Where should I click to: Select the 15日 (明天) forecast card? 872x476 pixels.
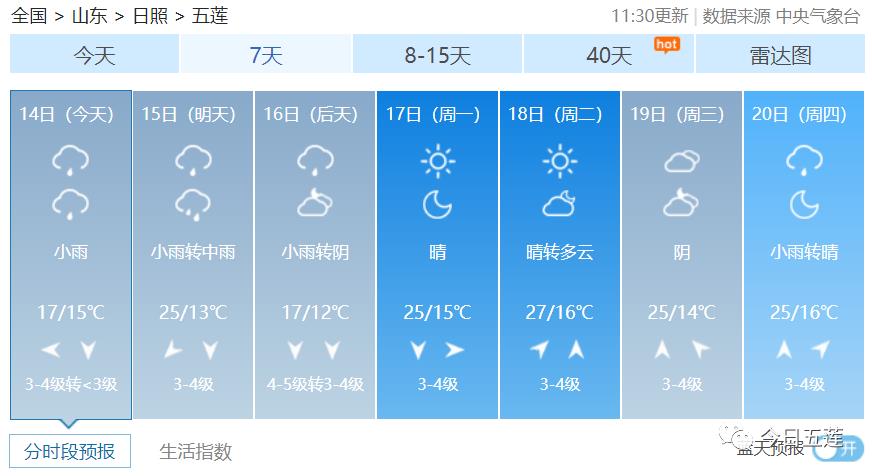193,255
